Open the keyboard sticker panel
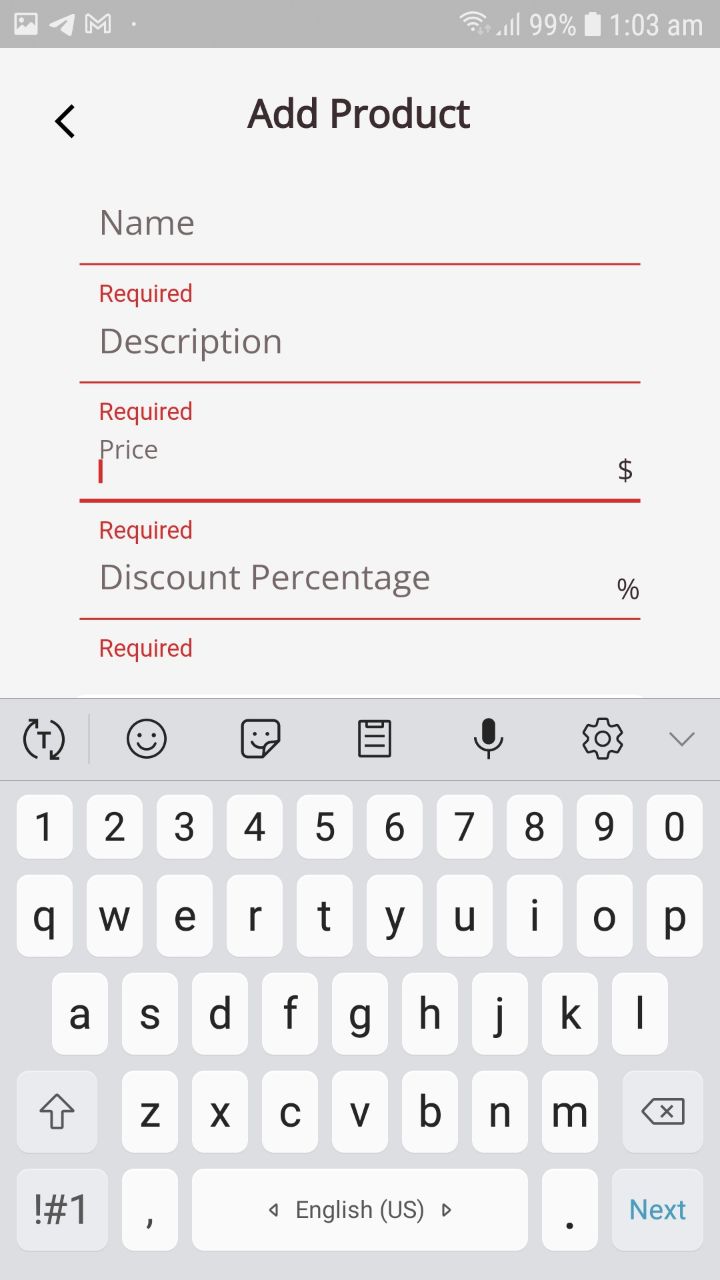 (x=261, y=739)
